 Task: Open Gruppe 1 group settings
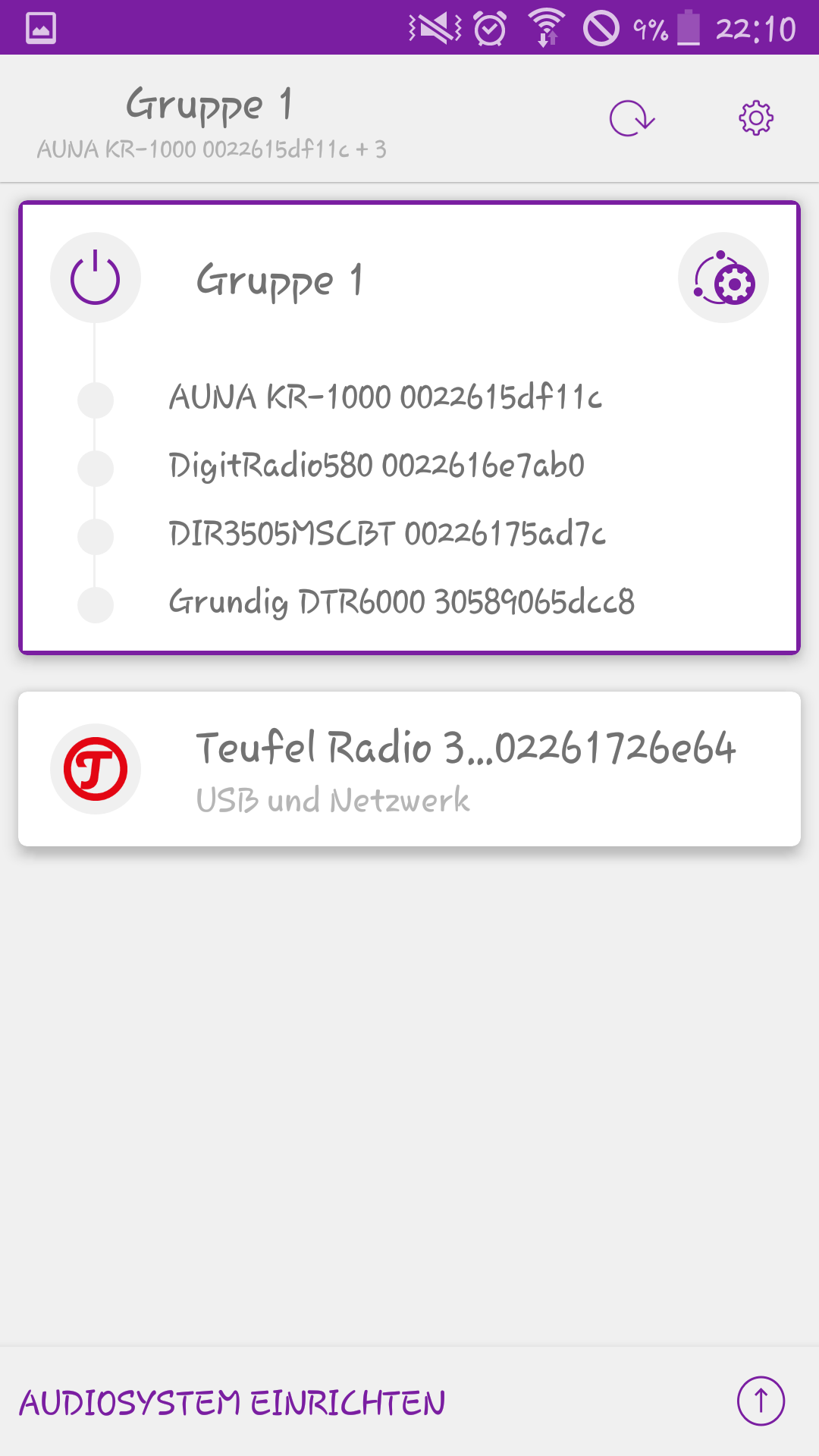[723, 278]
